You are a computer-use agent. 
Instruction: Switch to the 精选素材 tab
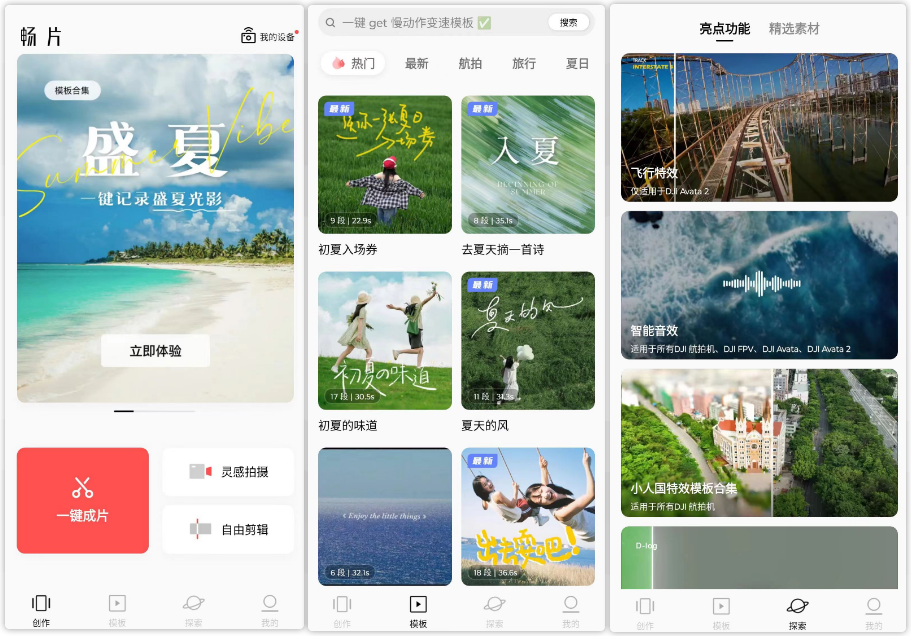coord(794,29)
